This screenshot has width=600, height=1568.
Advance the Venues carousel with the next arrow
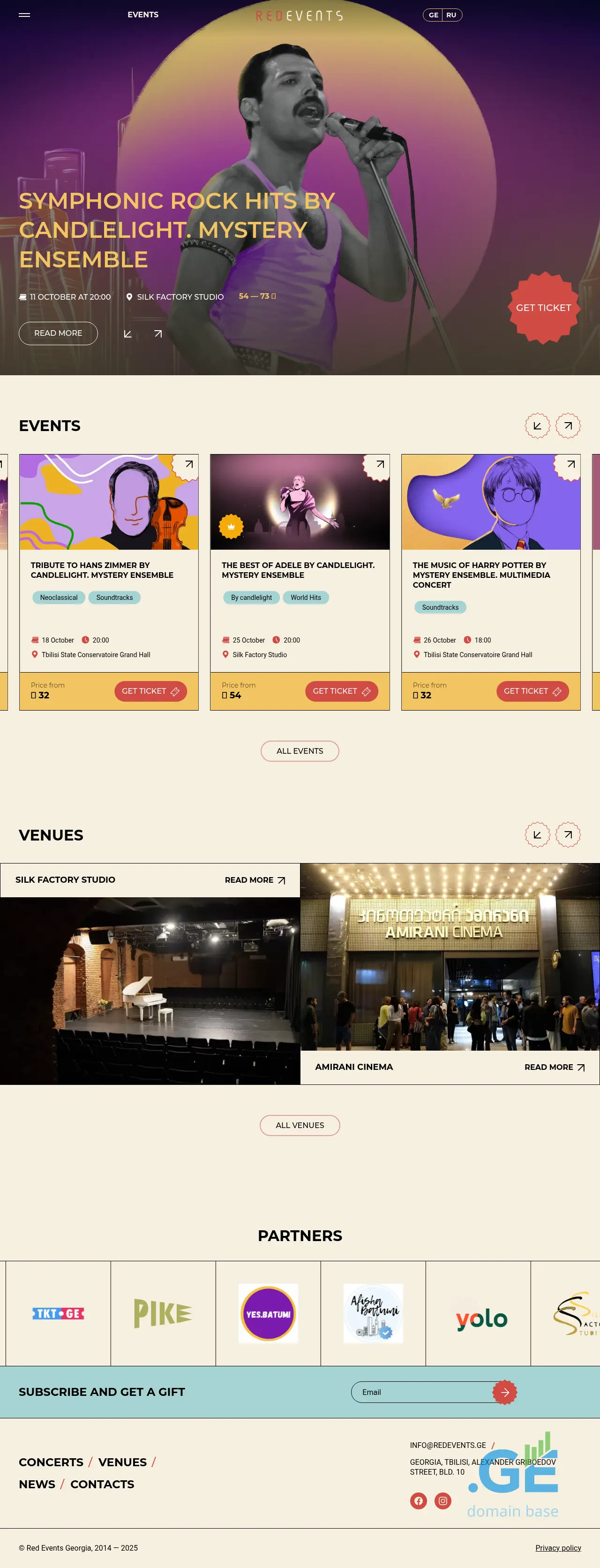[567, 835]
